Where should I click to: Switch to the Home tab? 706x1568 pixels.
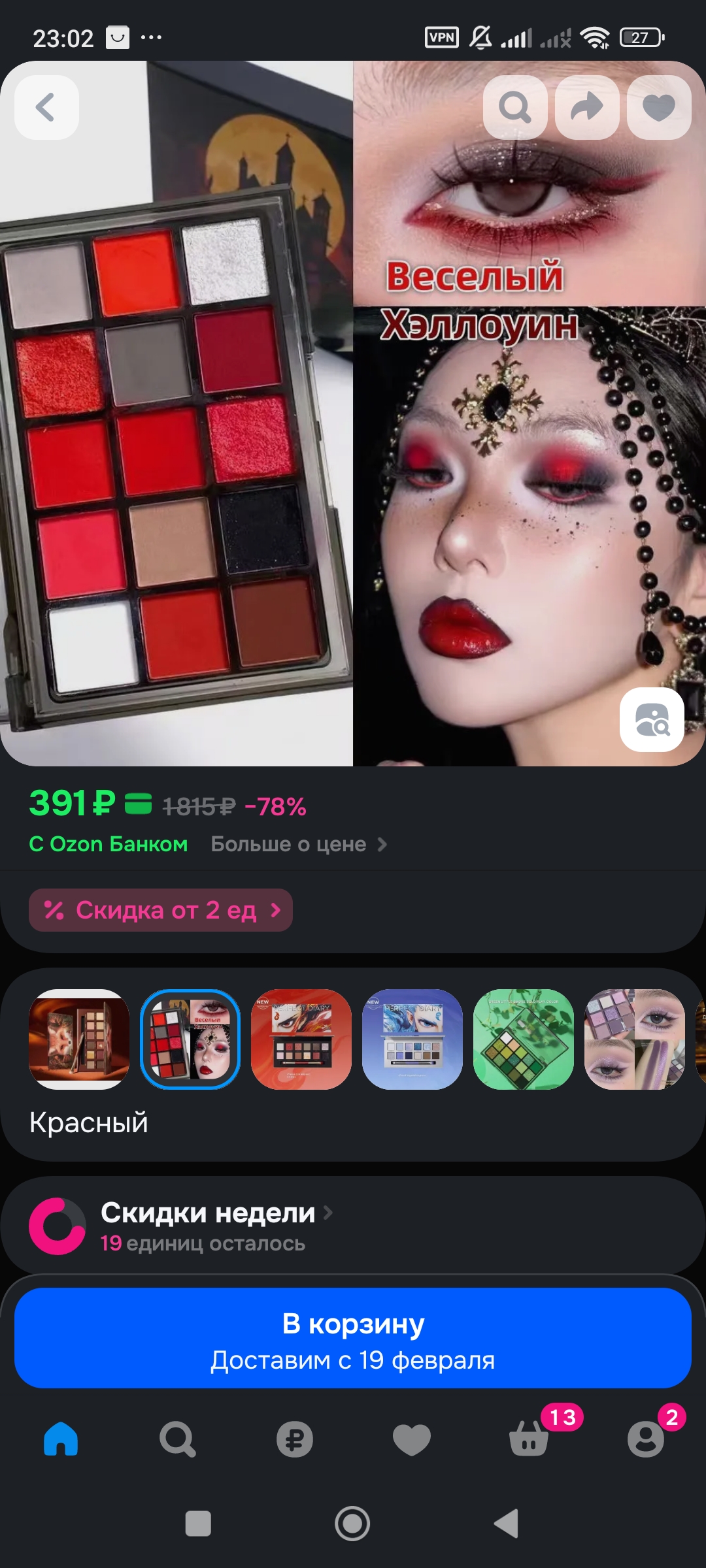(x=61, y=1439)
